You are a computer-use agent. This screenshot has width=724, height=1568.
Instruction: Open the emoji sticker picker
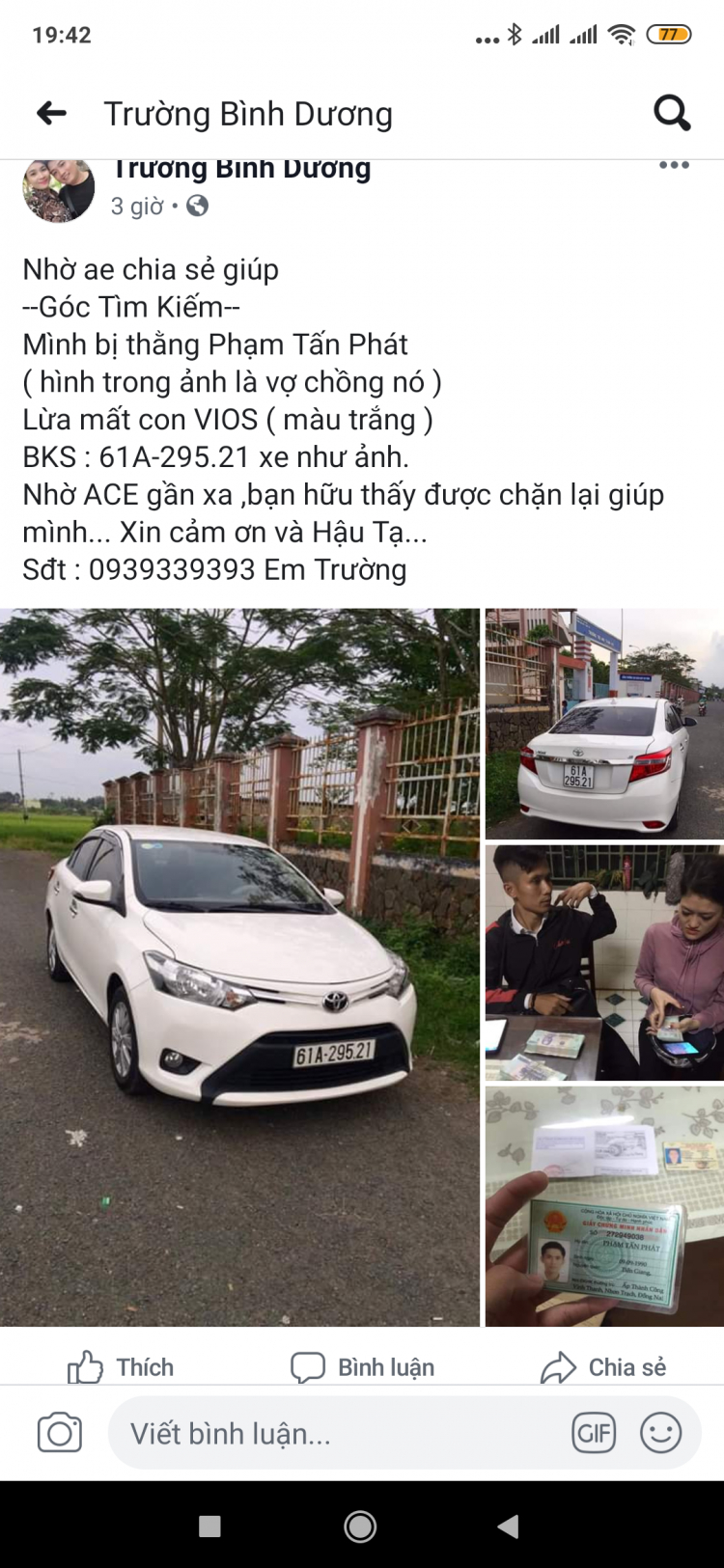tap(661, 1433)
